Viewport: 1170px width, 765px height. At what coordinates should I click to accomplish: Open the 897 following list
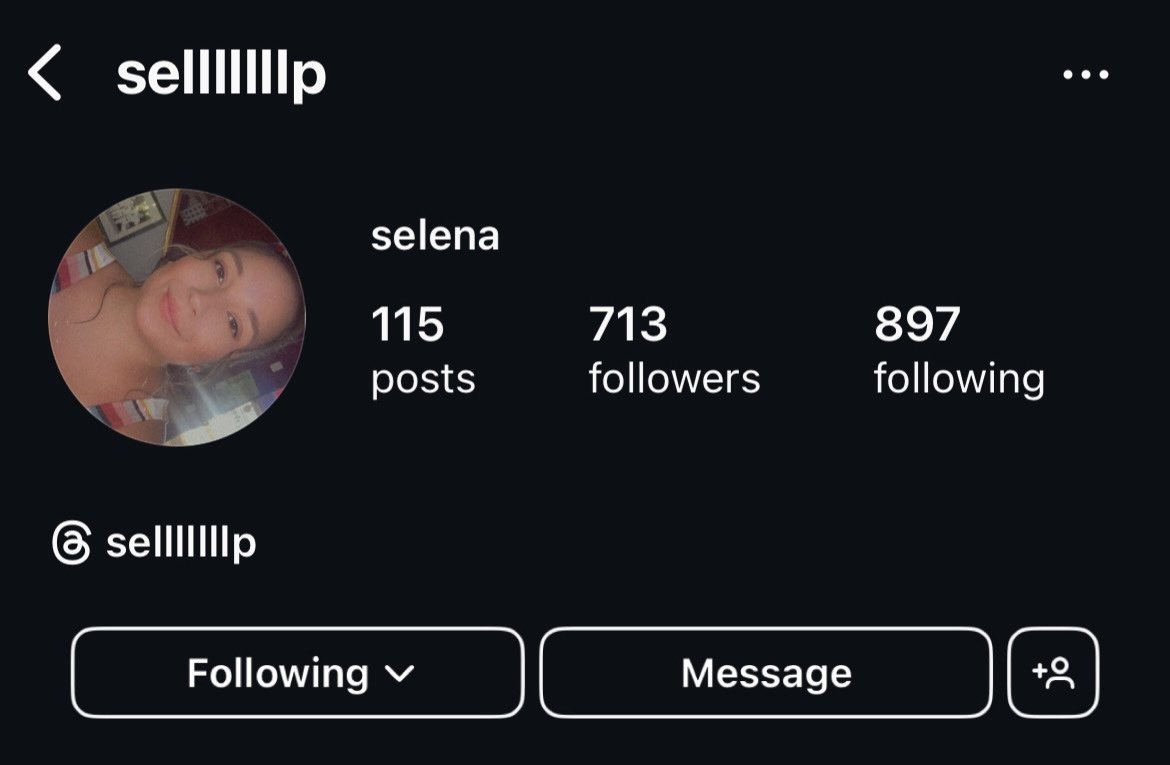click(958, 351)
